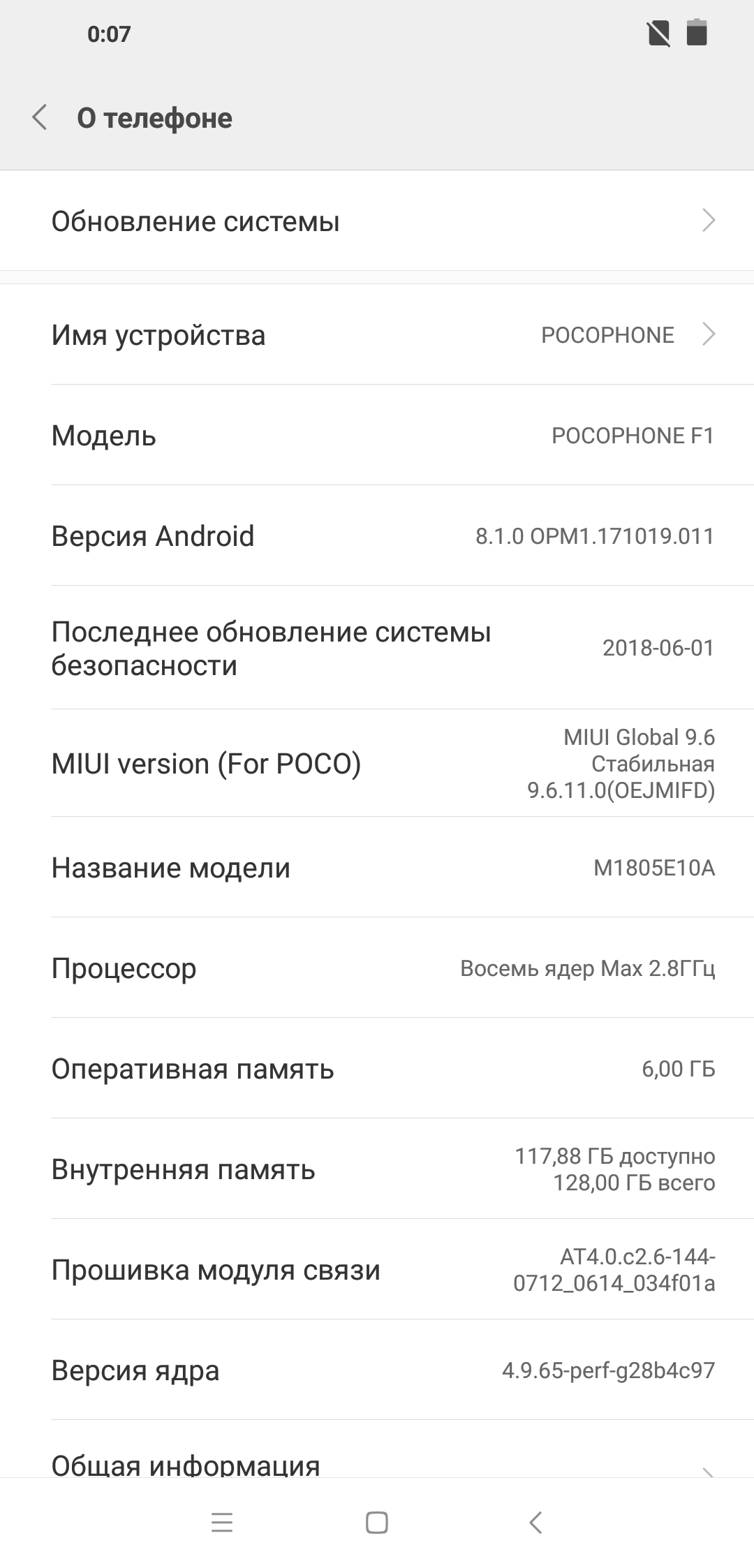This screenshot has width=754, height=1568.
Task: Tap the Версия Android row
Action: [x=377, y=536]
